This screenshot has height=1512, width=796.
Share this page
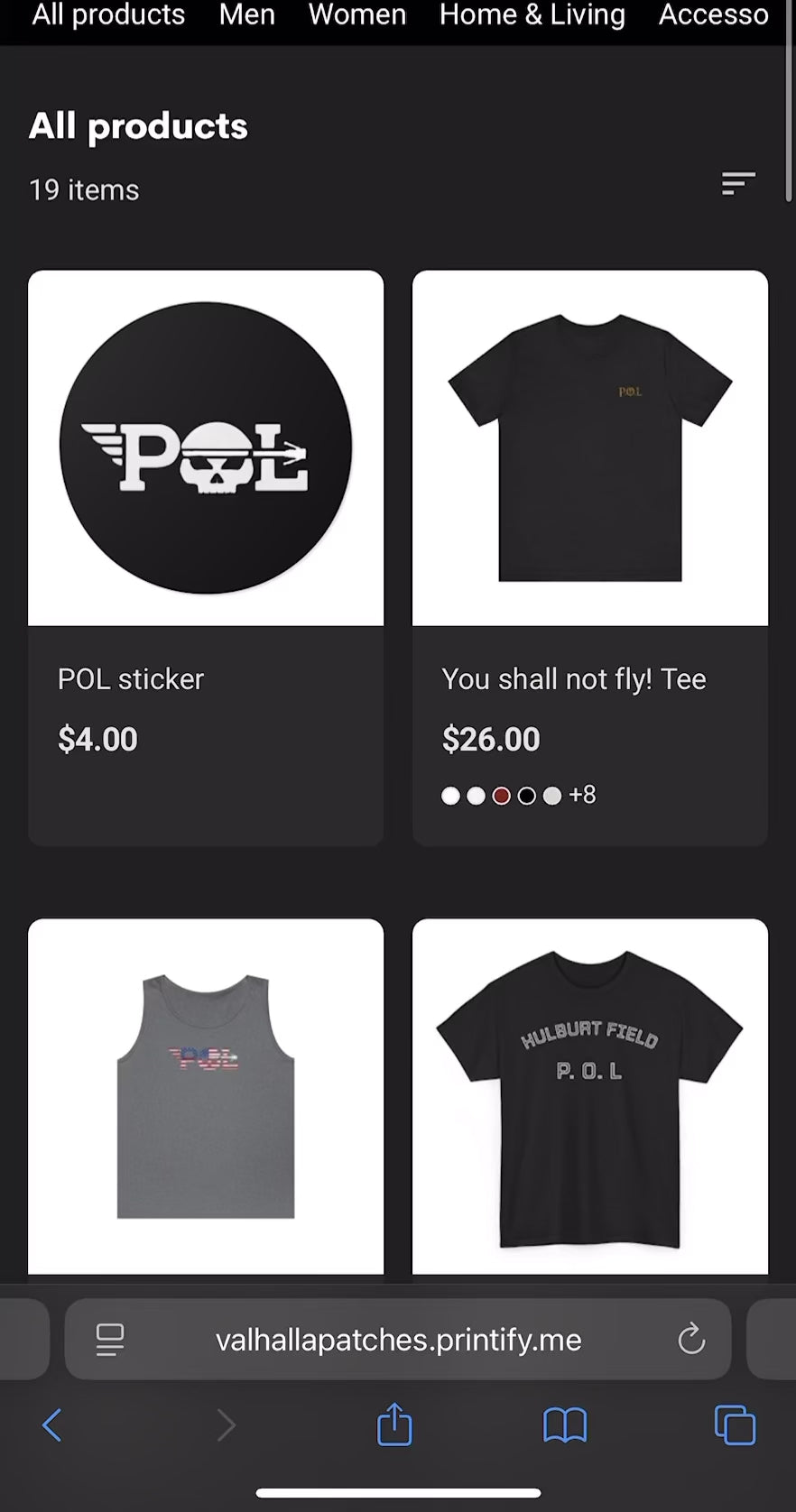pyautogui.click(x=394, y=1425)
